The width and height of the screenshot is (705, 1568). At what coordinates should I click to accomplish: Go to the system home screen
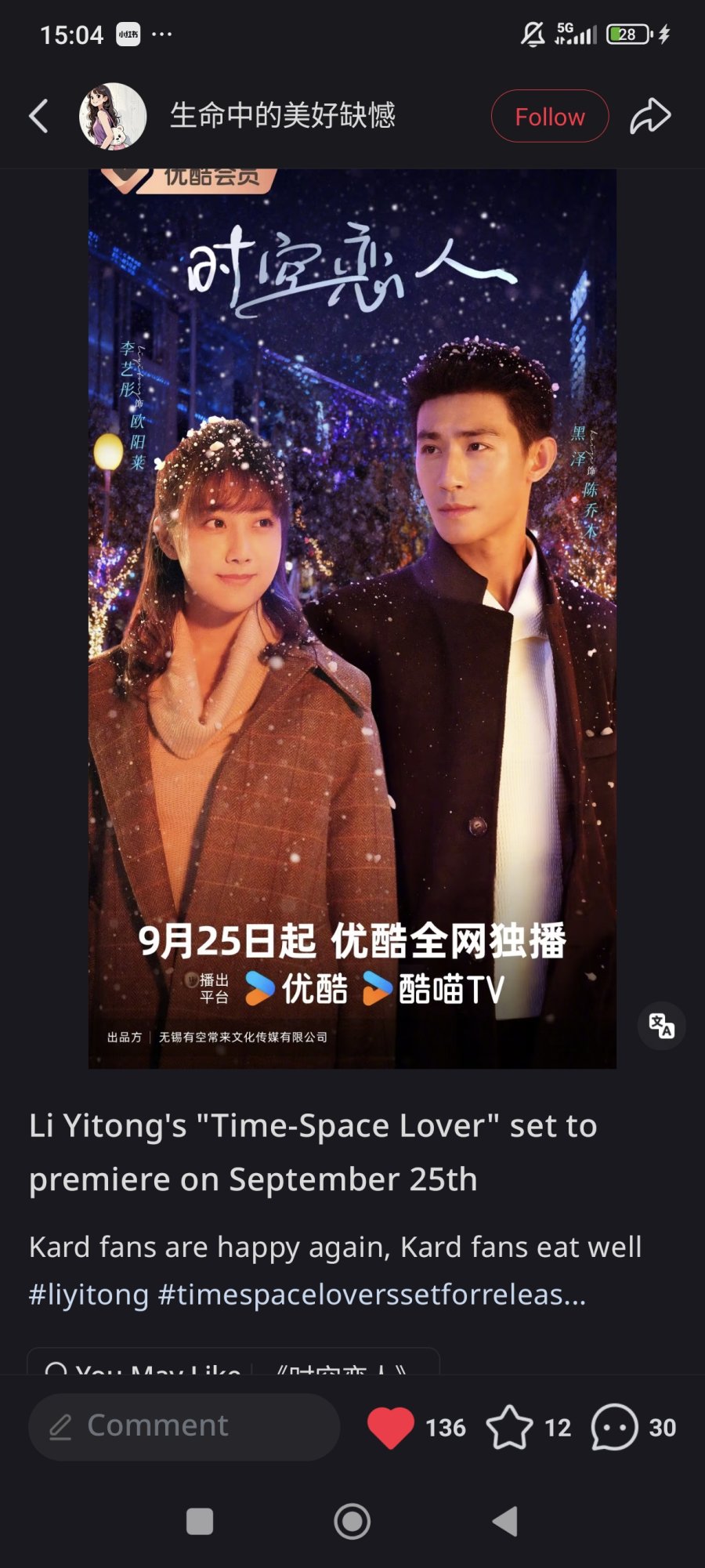point(352,1522)
